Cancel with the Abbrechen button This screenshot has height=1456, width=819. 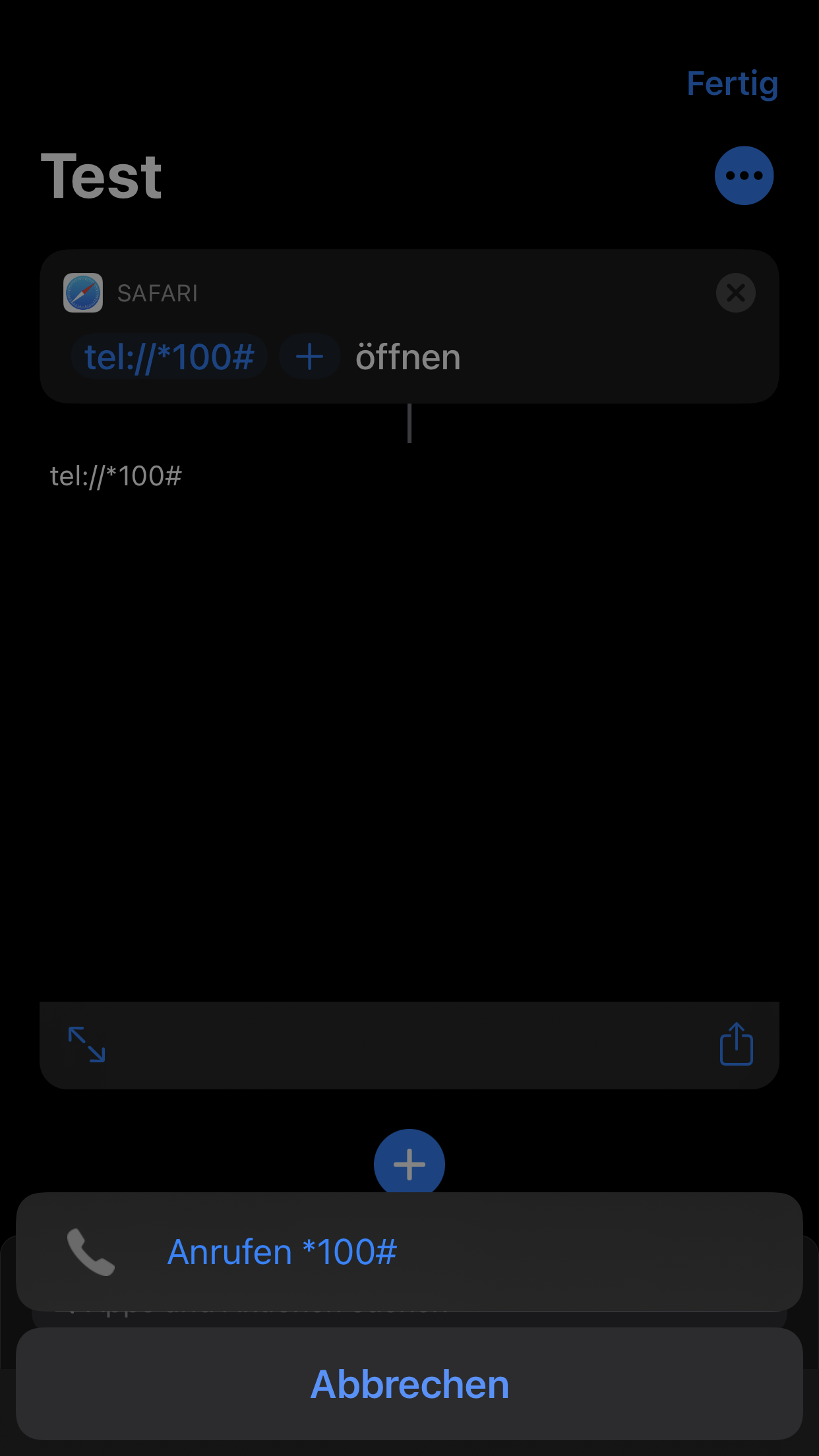coord(409,1383)
